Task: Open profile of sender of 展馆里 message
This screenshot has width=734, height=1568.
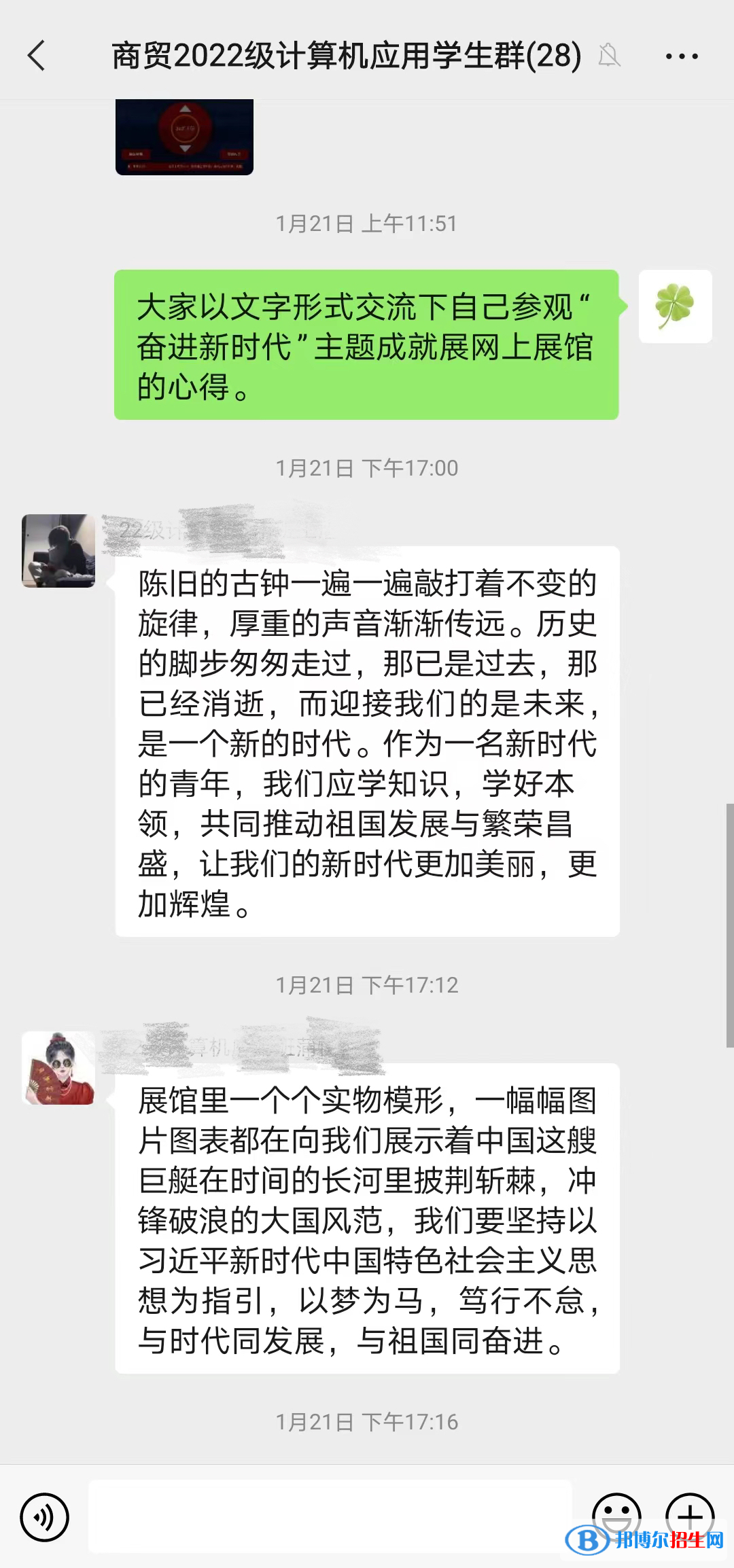Action: tap(58, 1068)
